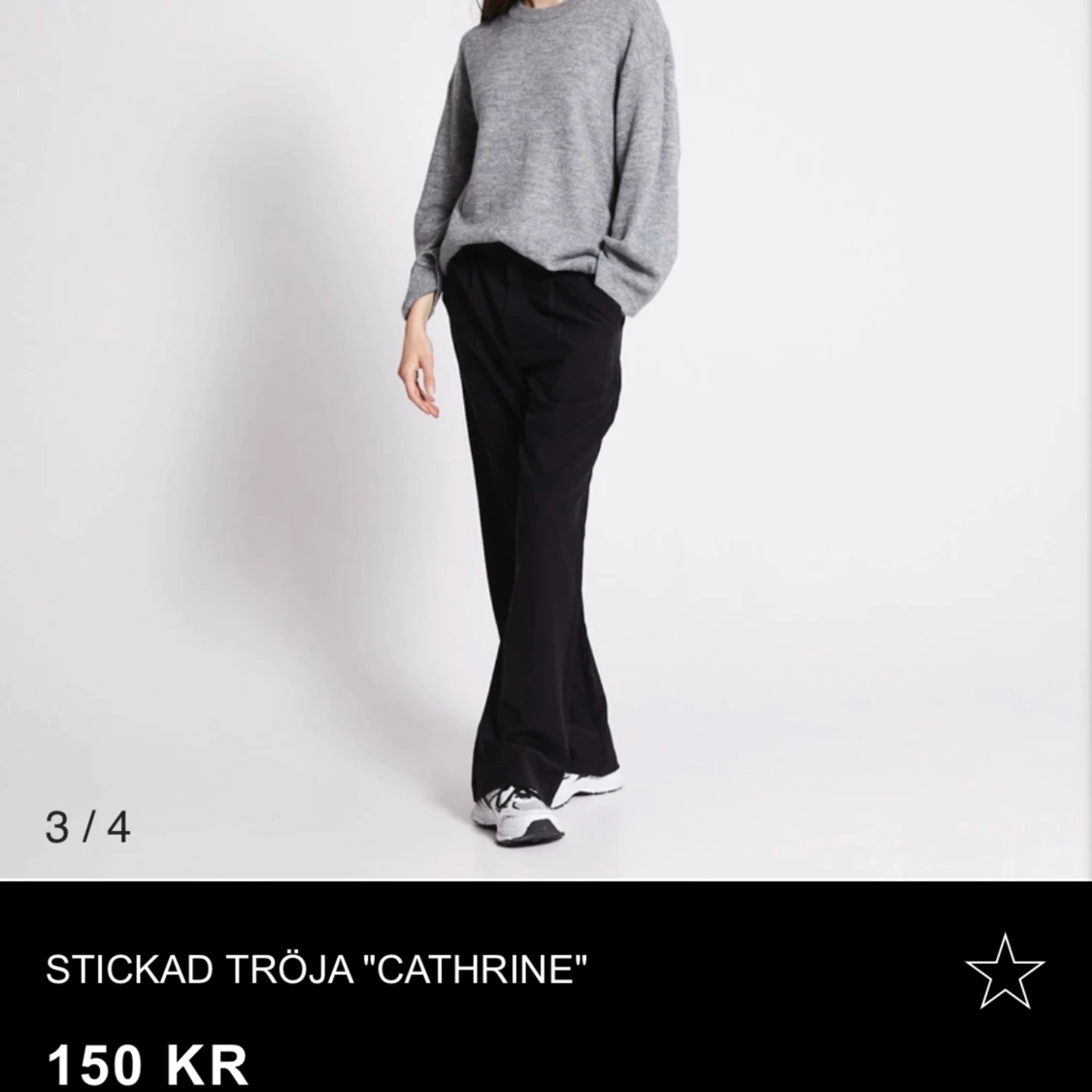This screenshot has width=1092, height=1092.
Task: Open the product photo full screen
Action: pyautogui.click(x=544, y=437)
